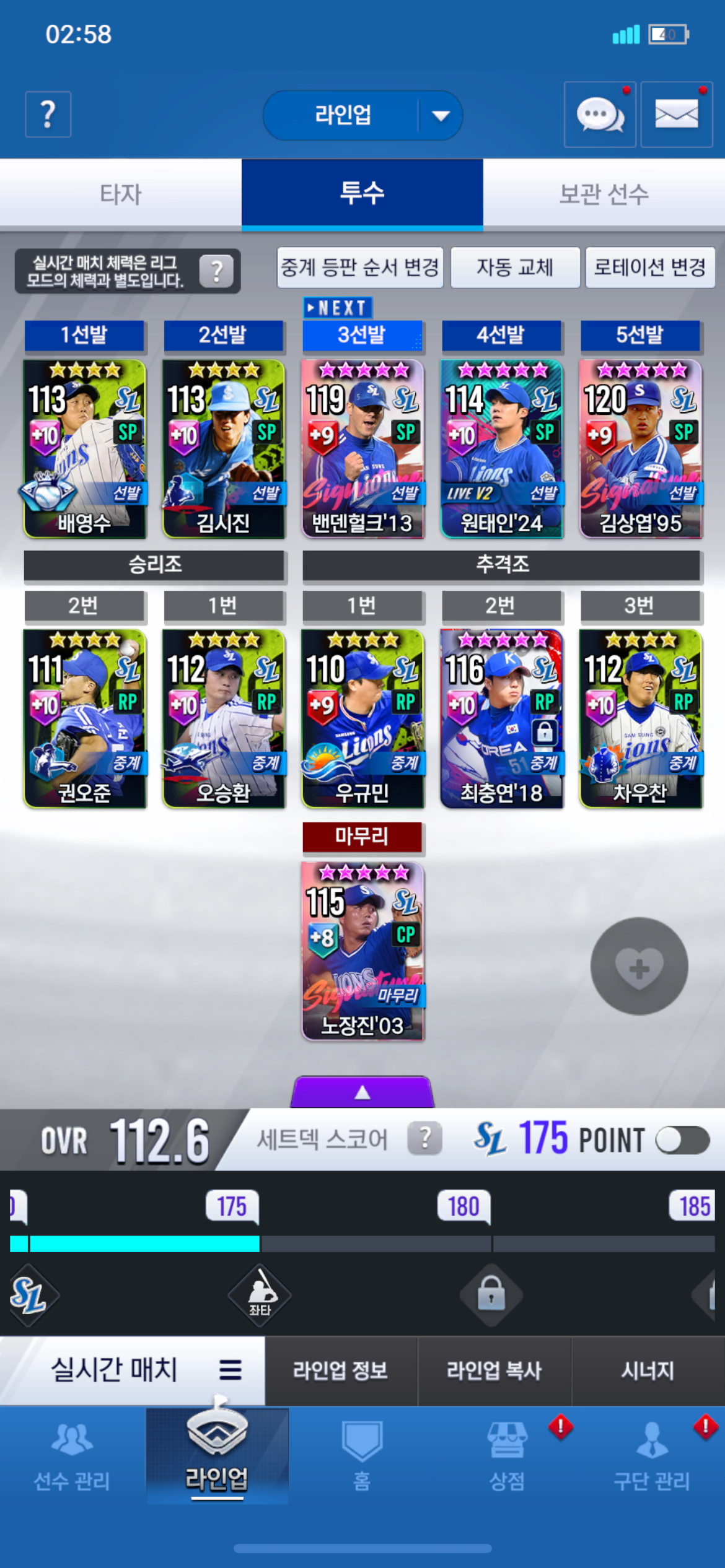Open the 시너지 button
The width and height of the screenshot is (725, 1568).
(x=648, y=1370)
